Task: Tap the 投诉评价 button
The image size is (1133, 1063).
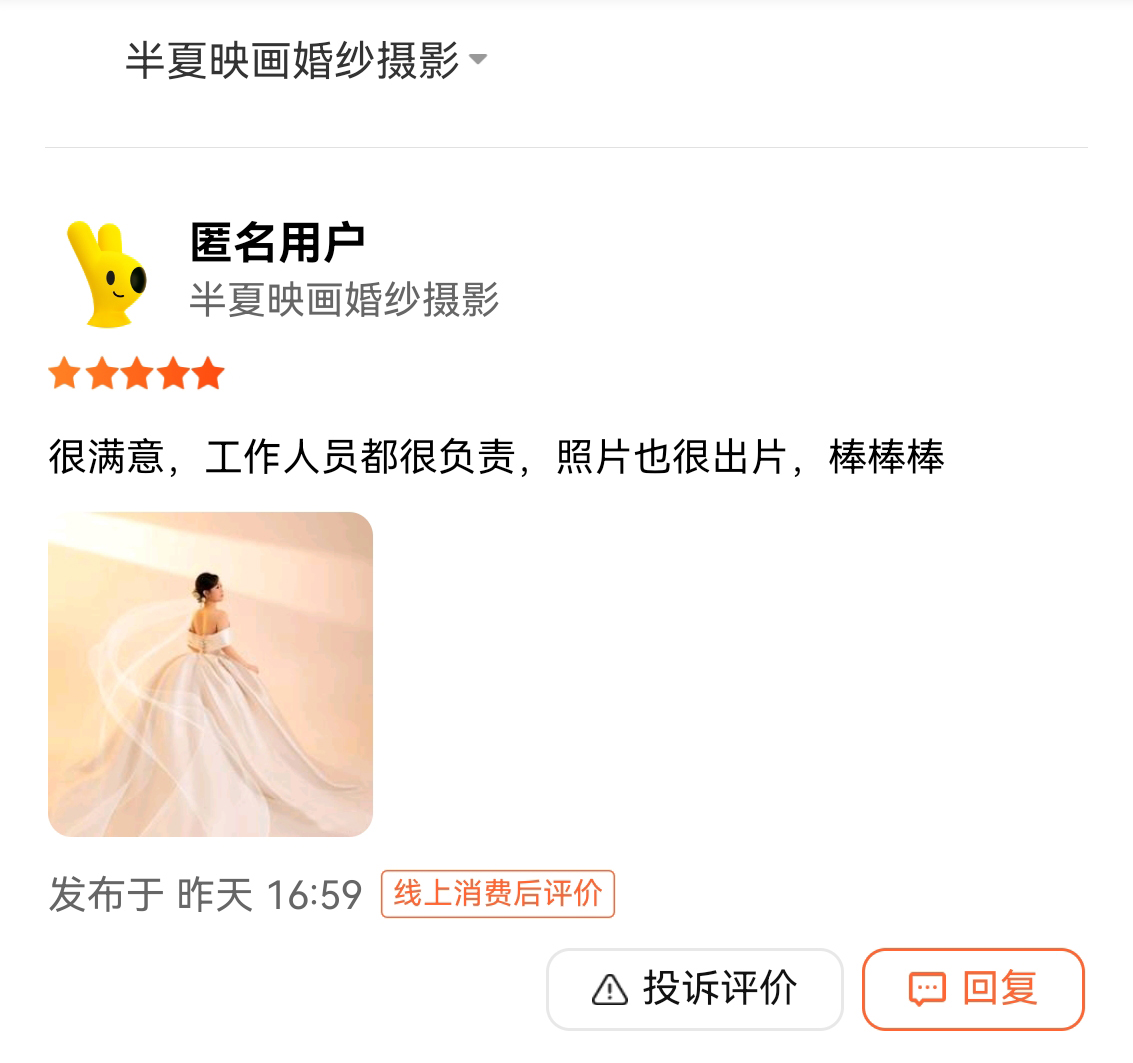Action: click(x=695, y=989)
